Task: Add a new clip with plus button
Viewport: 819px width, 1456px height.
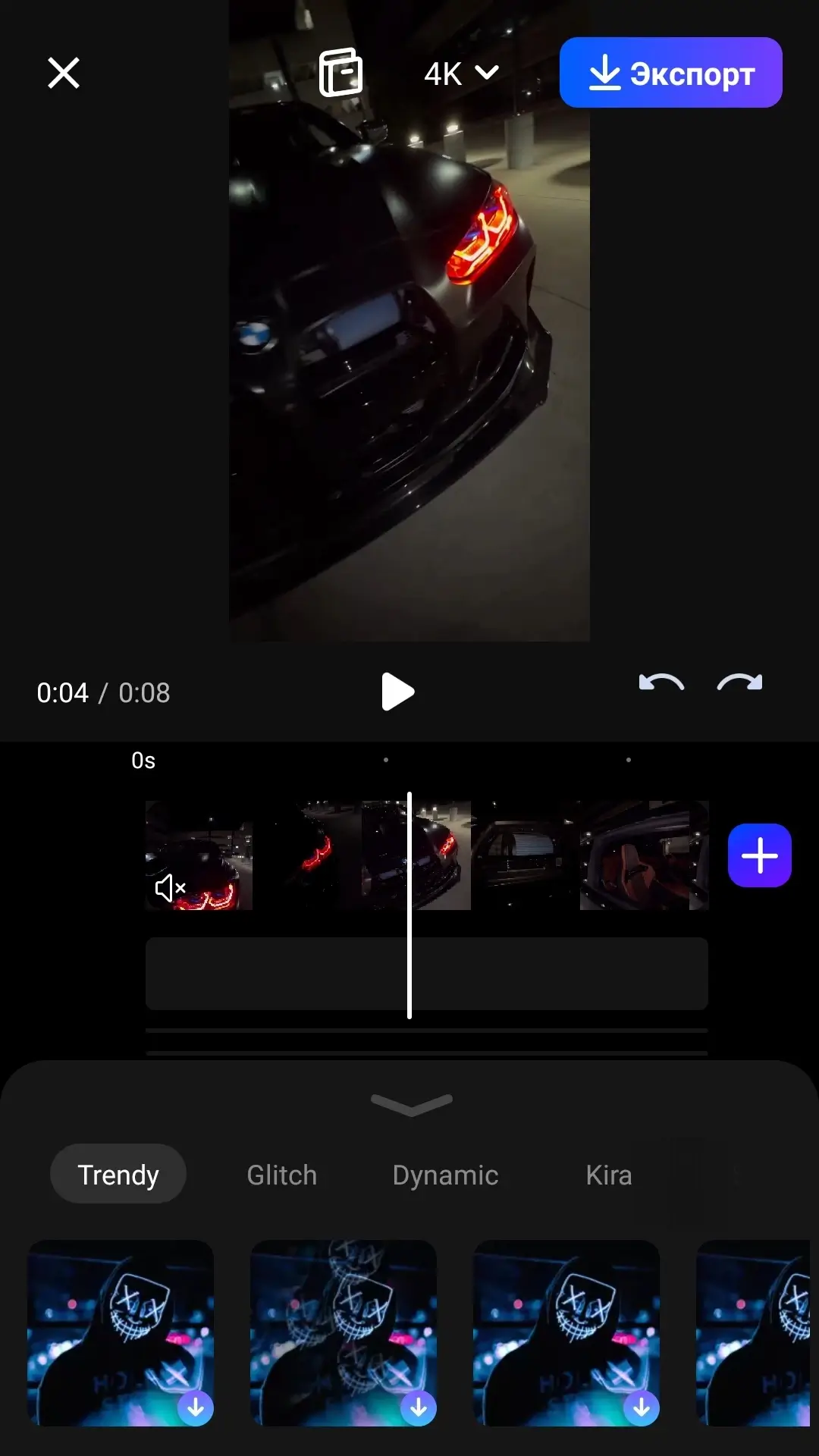Action: pos(759,855)
